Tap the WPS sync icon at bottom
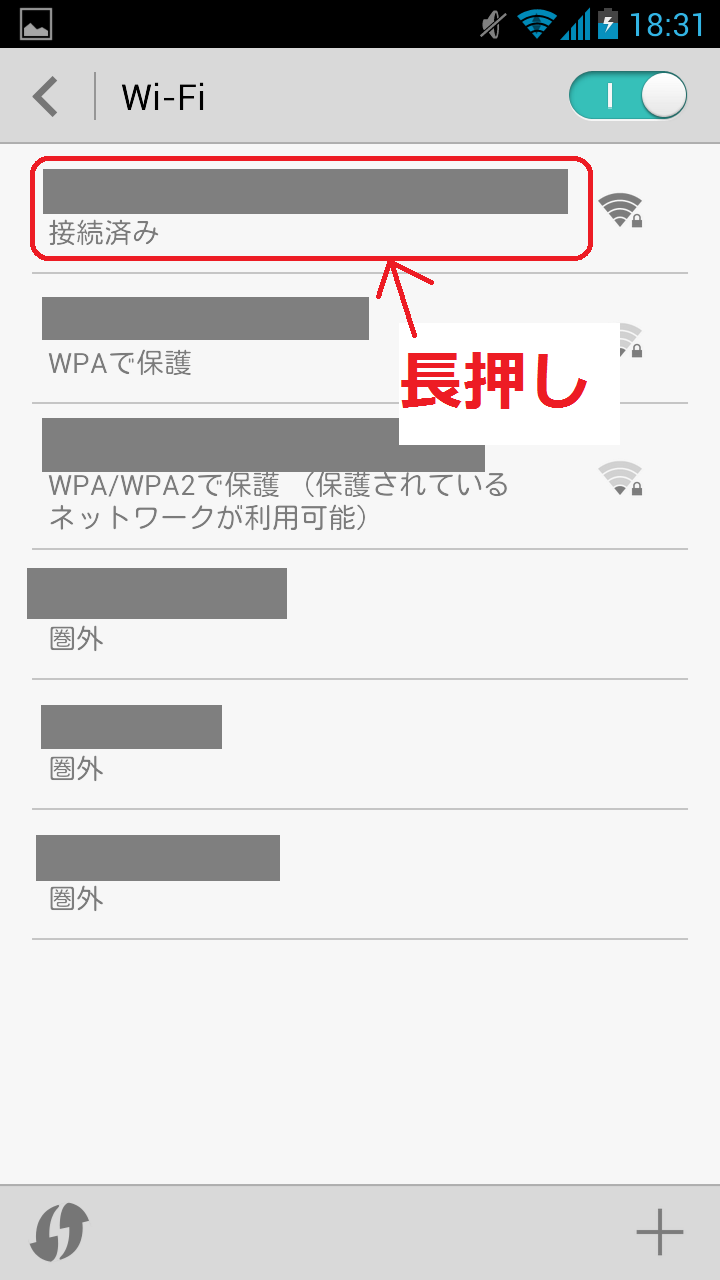This screenshot has width=720, height=1280. [x=60, y=1232]
